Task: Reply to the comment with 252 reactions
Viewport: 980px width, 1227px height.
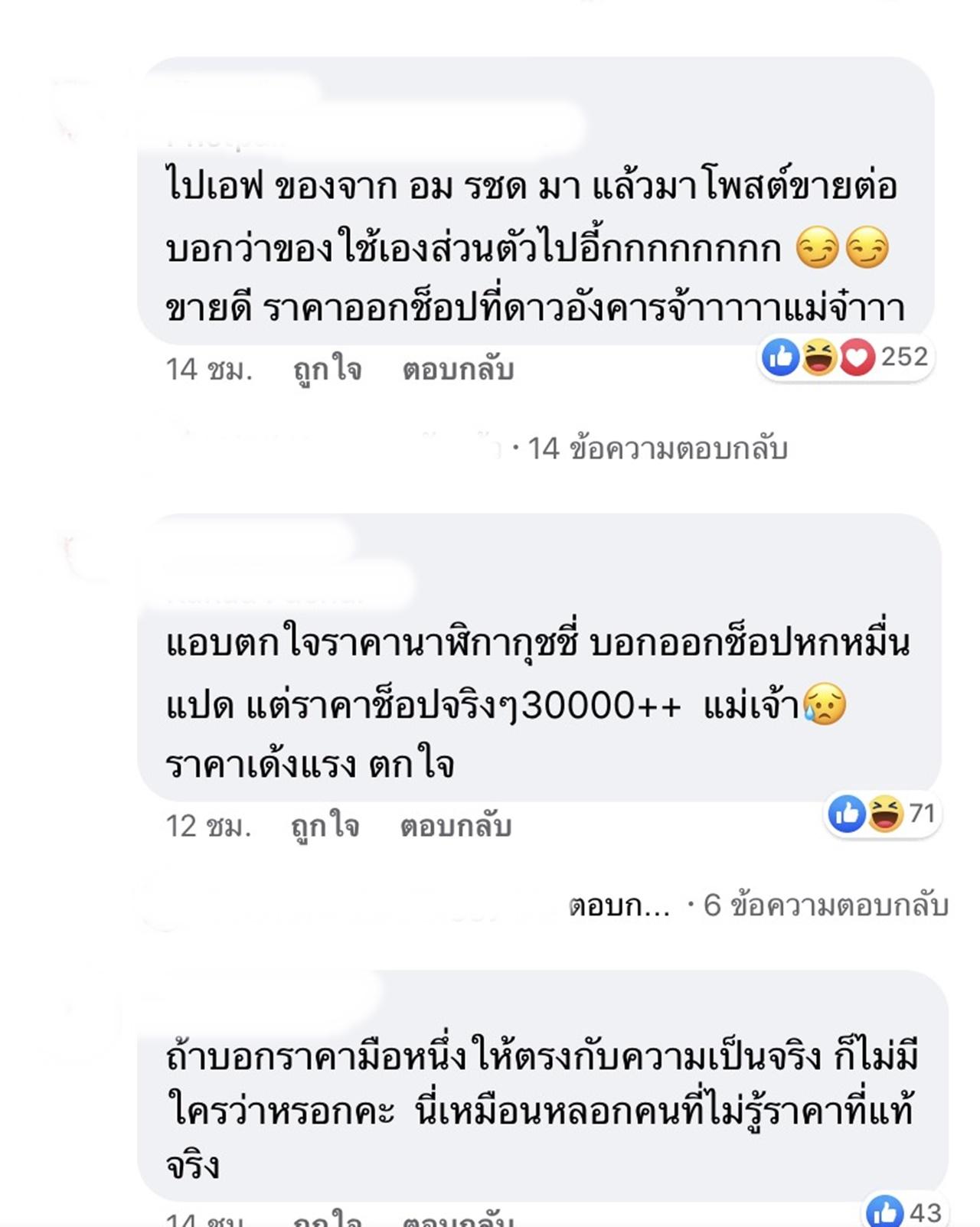Action: click(x=458, y=370)
